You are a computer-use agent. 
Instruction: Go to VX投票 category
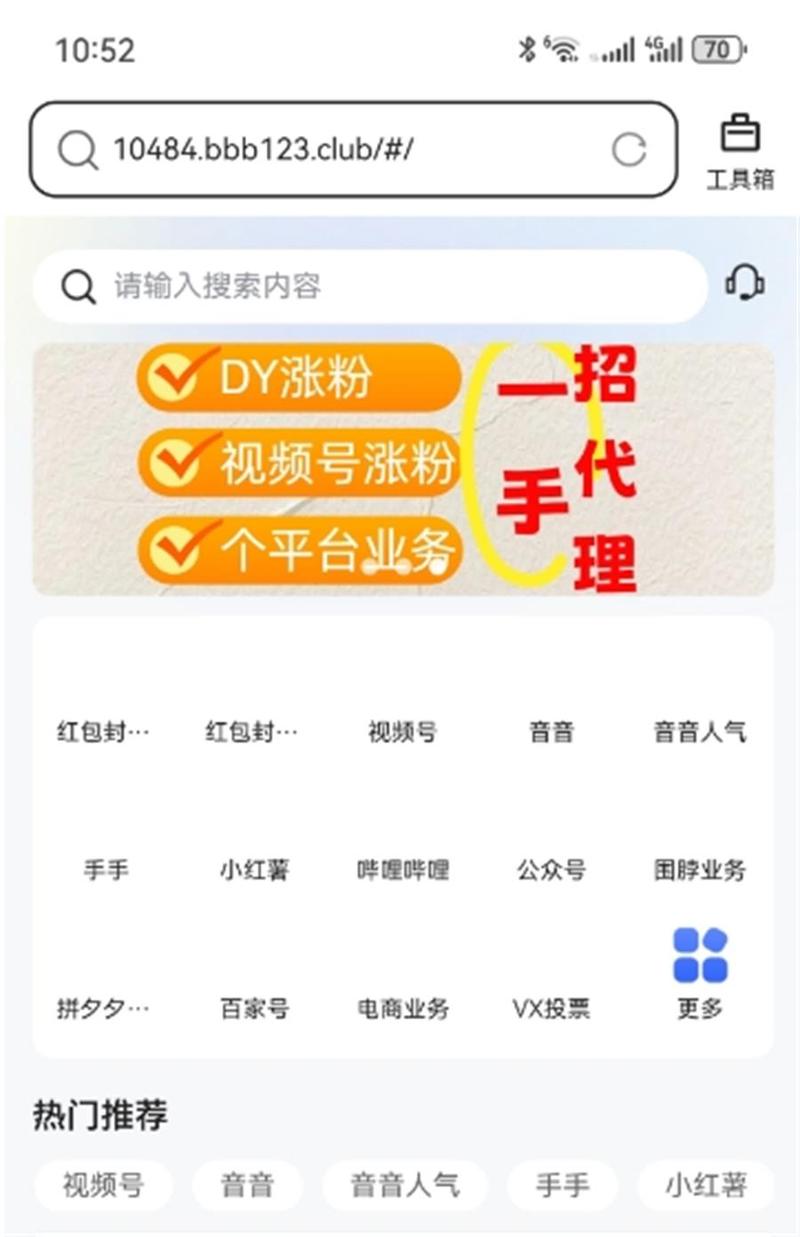point(551,1007)
